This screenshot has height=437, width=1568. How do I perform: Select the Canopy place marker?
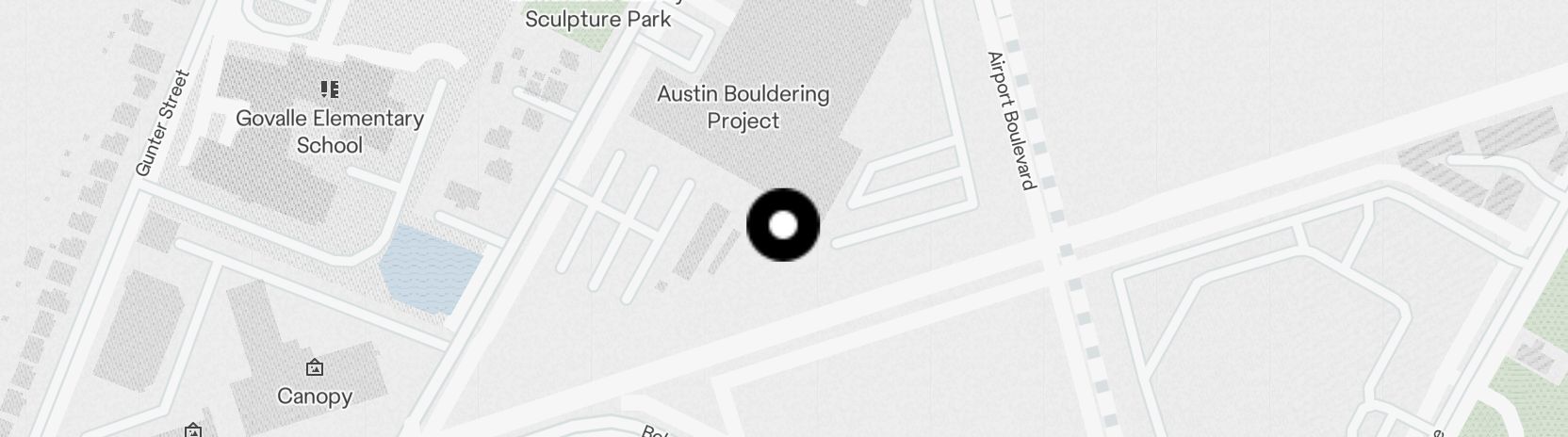coord(315,368)
